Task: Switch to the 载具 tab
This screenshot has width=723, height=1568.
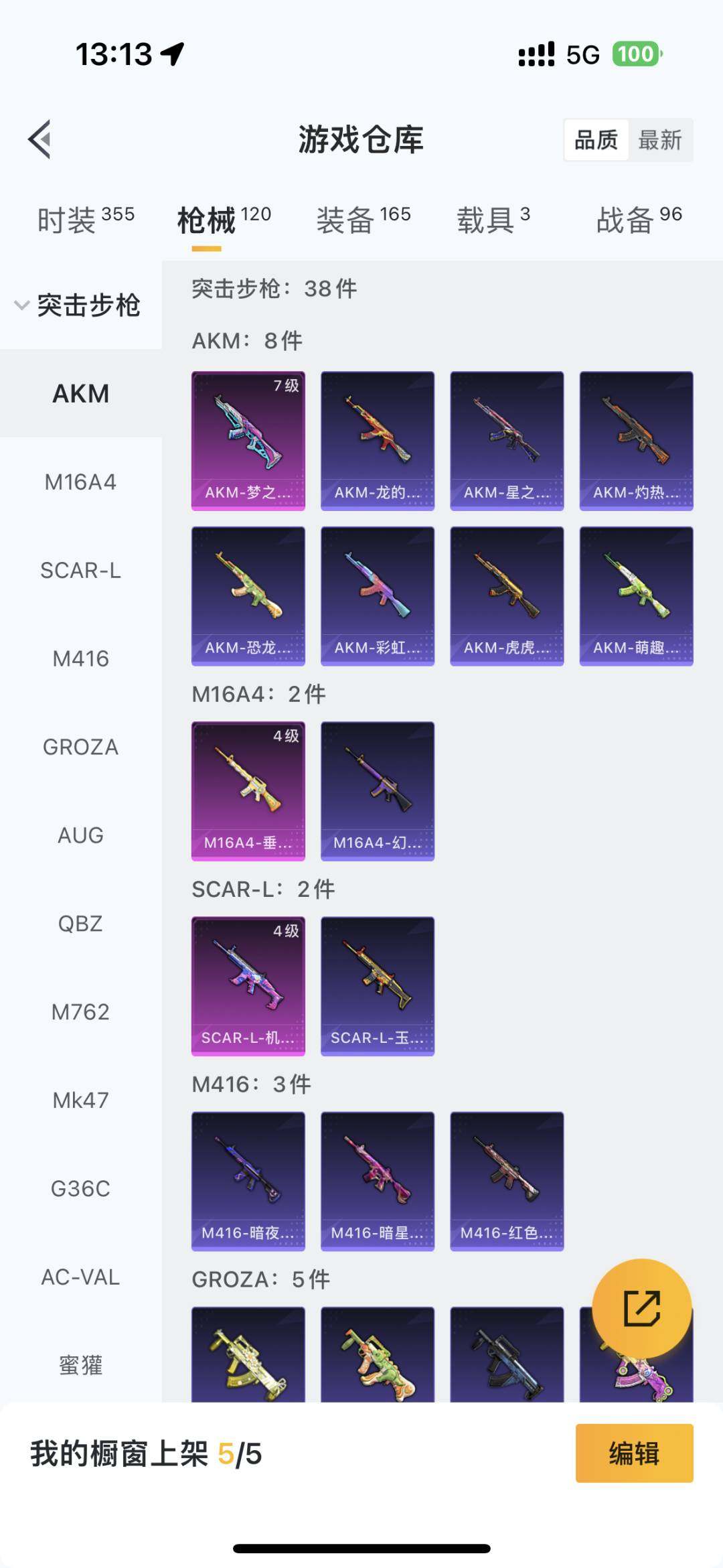Action: [493, 219]
